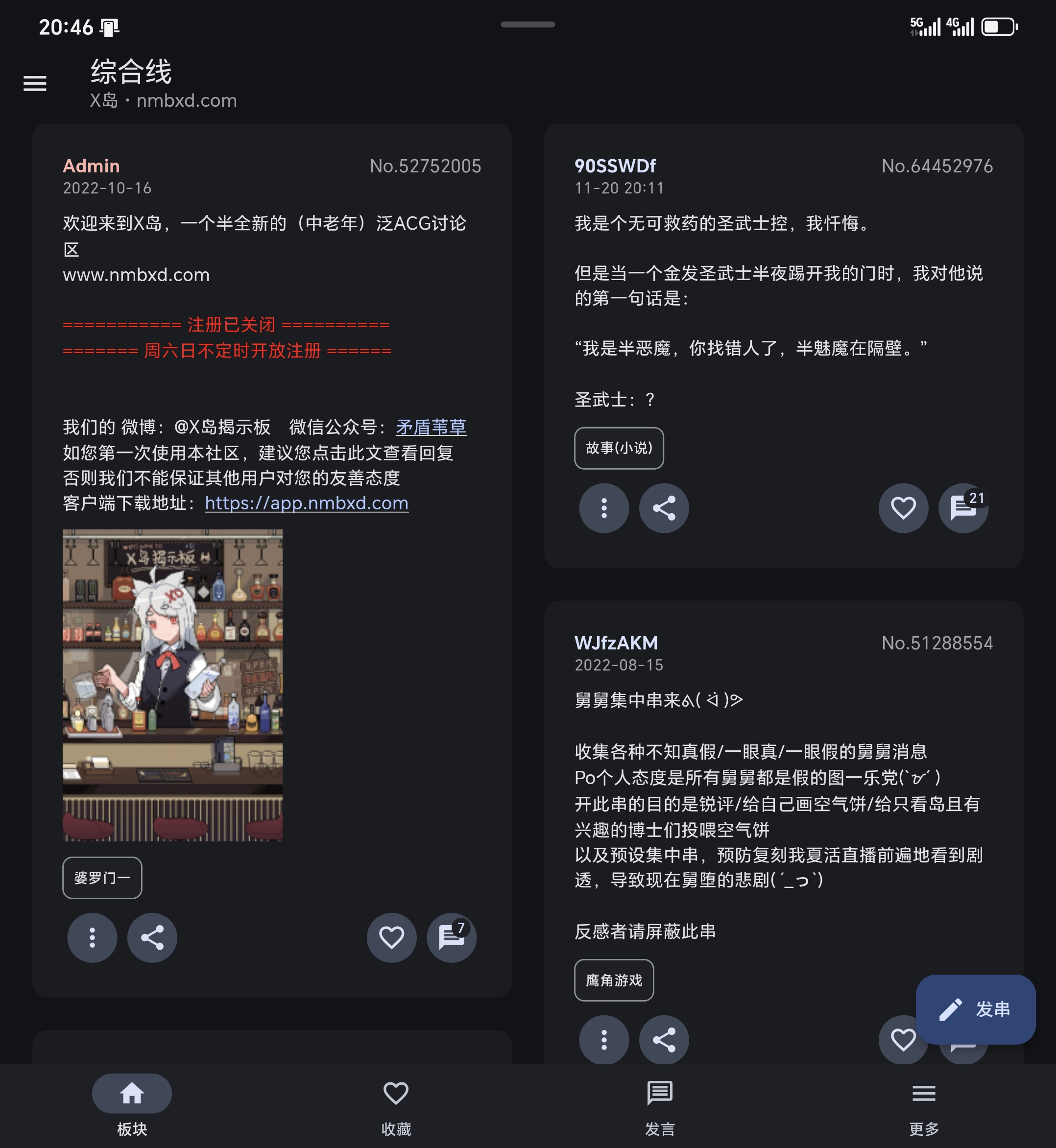Open the bar image in Admin's post
Image resolution: width=1056 pixels, height=1148 pixels.
[172, 685]
